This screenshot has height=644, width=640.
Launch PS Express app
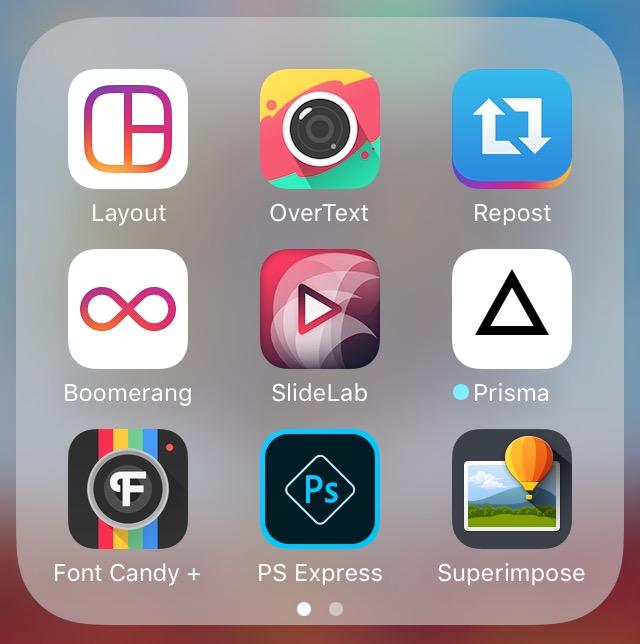tap(320, 489)
